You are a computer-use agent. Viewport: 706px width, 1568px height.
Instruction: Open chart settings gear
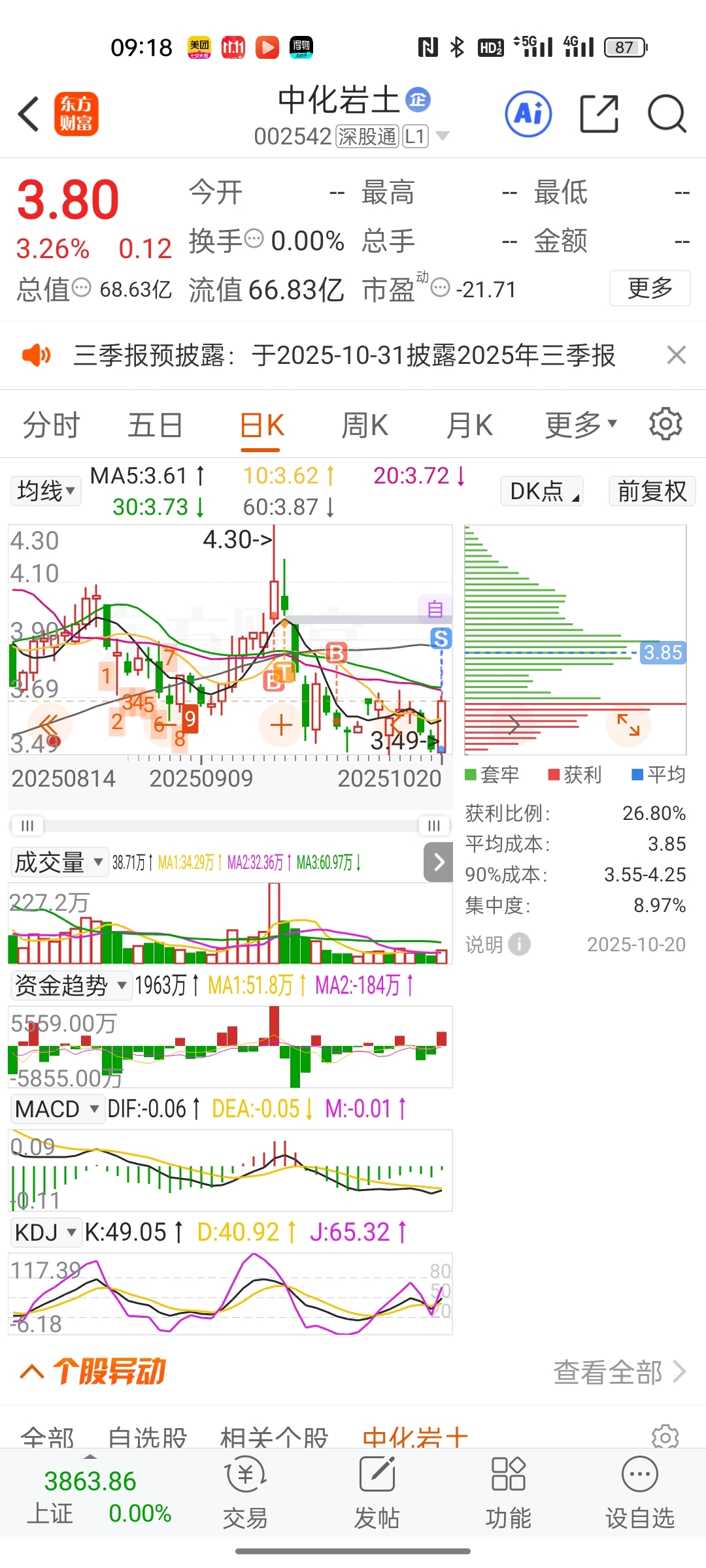pyautogui.click(x=665, y=424)
